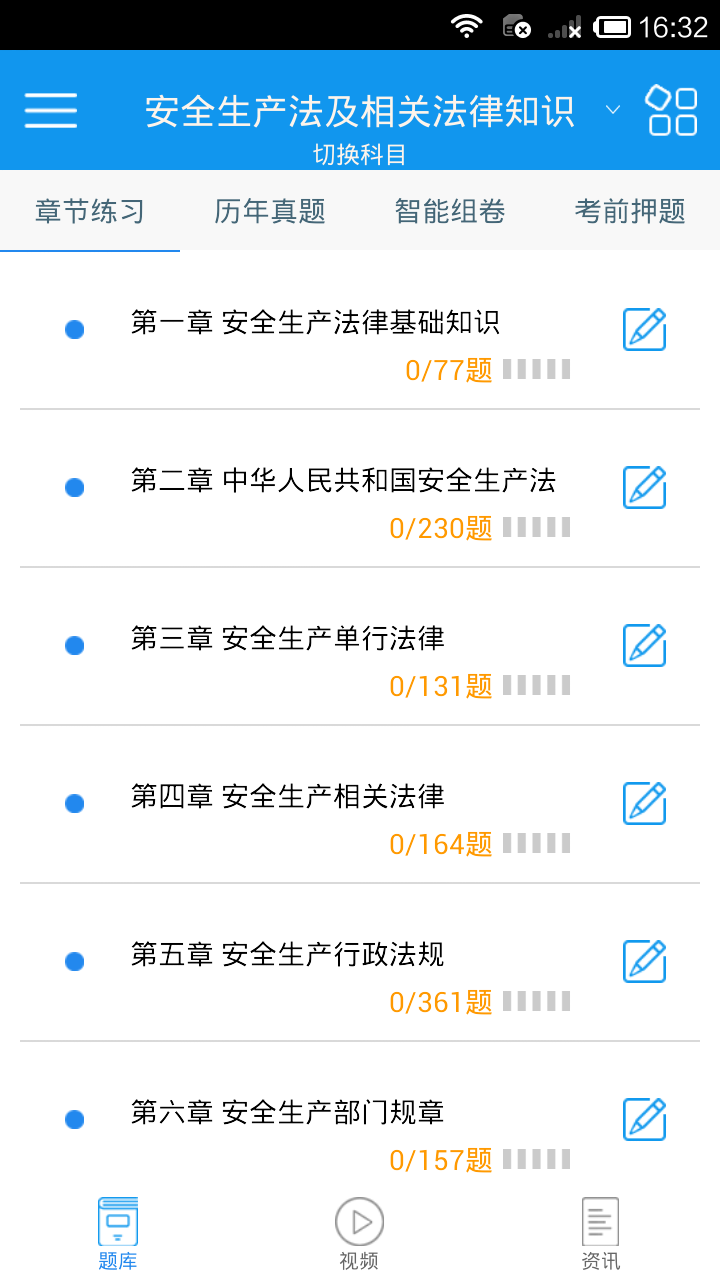Go to the 考前押题 tab
This screenshot has width=720, height=1280.
pos(630,211)
